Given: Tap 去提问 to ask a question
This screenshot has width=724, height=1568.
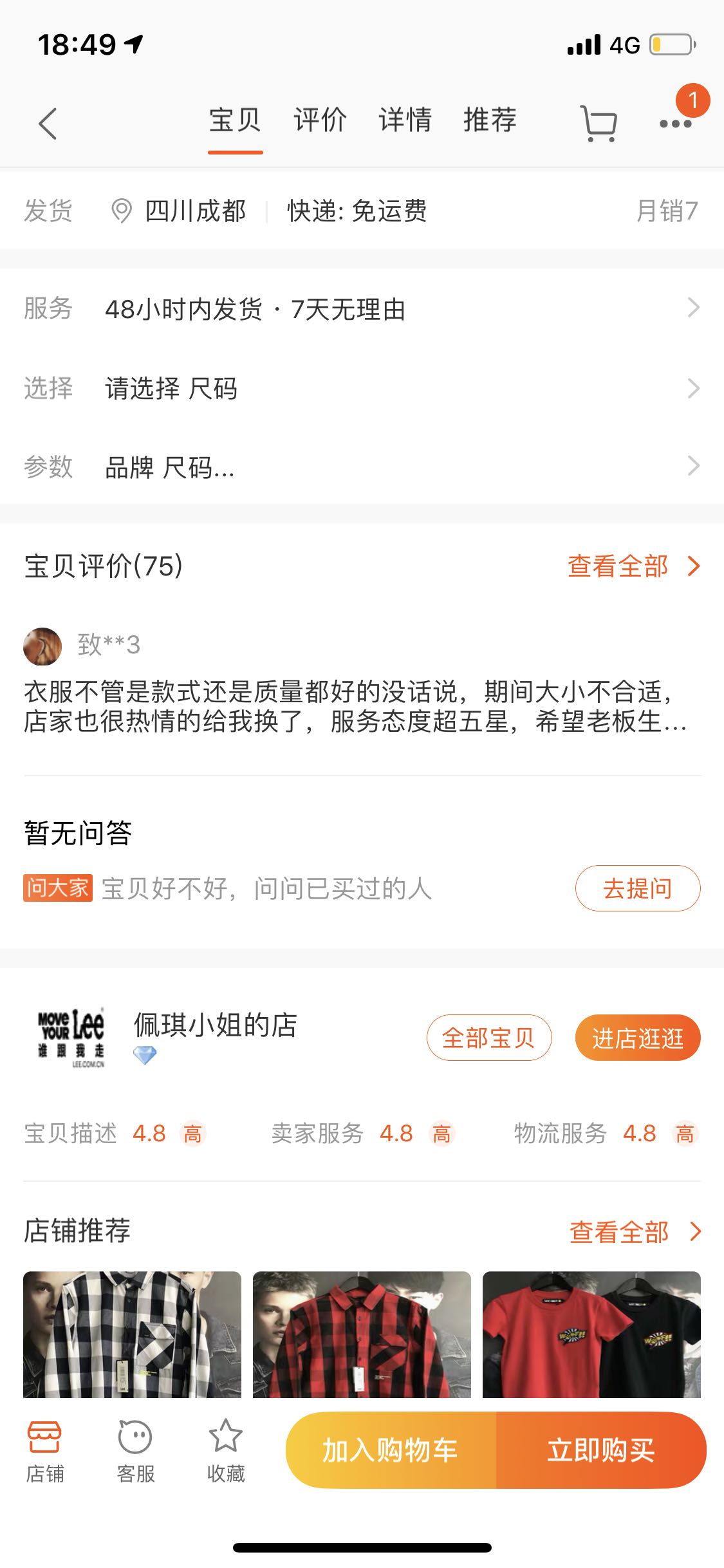Looking at the screenshot, I should (x=637, y=888).
